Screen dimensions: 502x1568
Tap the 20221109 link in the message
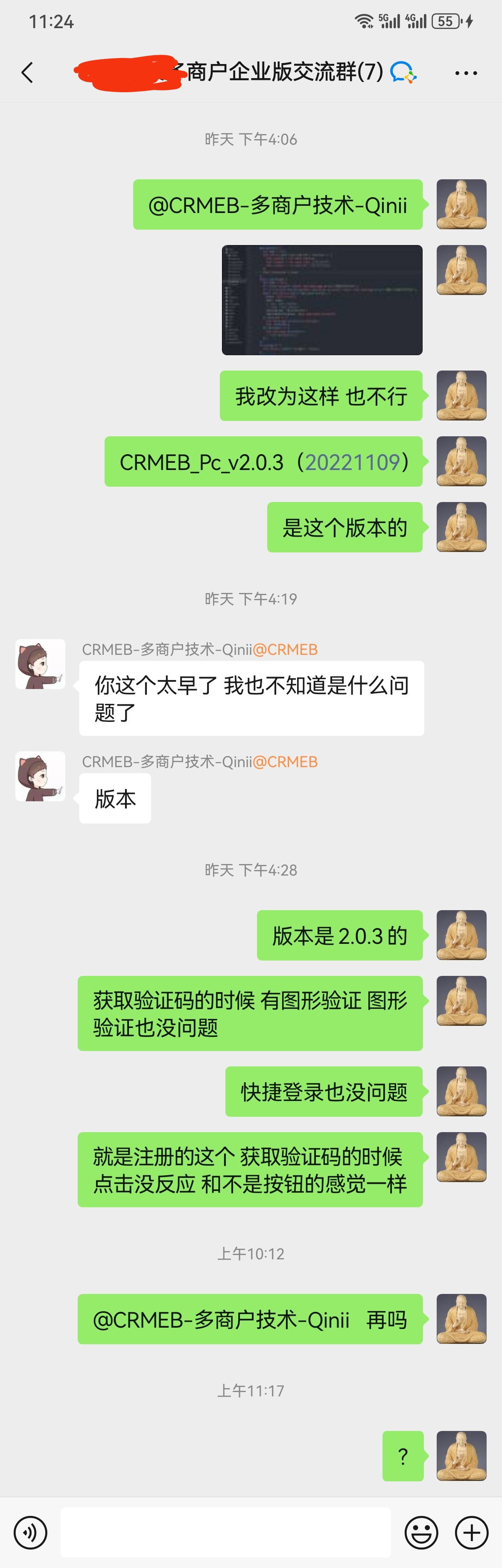352,463
